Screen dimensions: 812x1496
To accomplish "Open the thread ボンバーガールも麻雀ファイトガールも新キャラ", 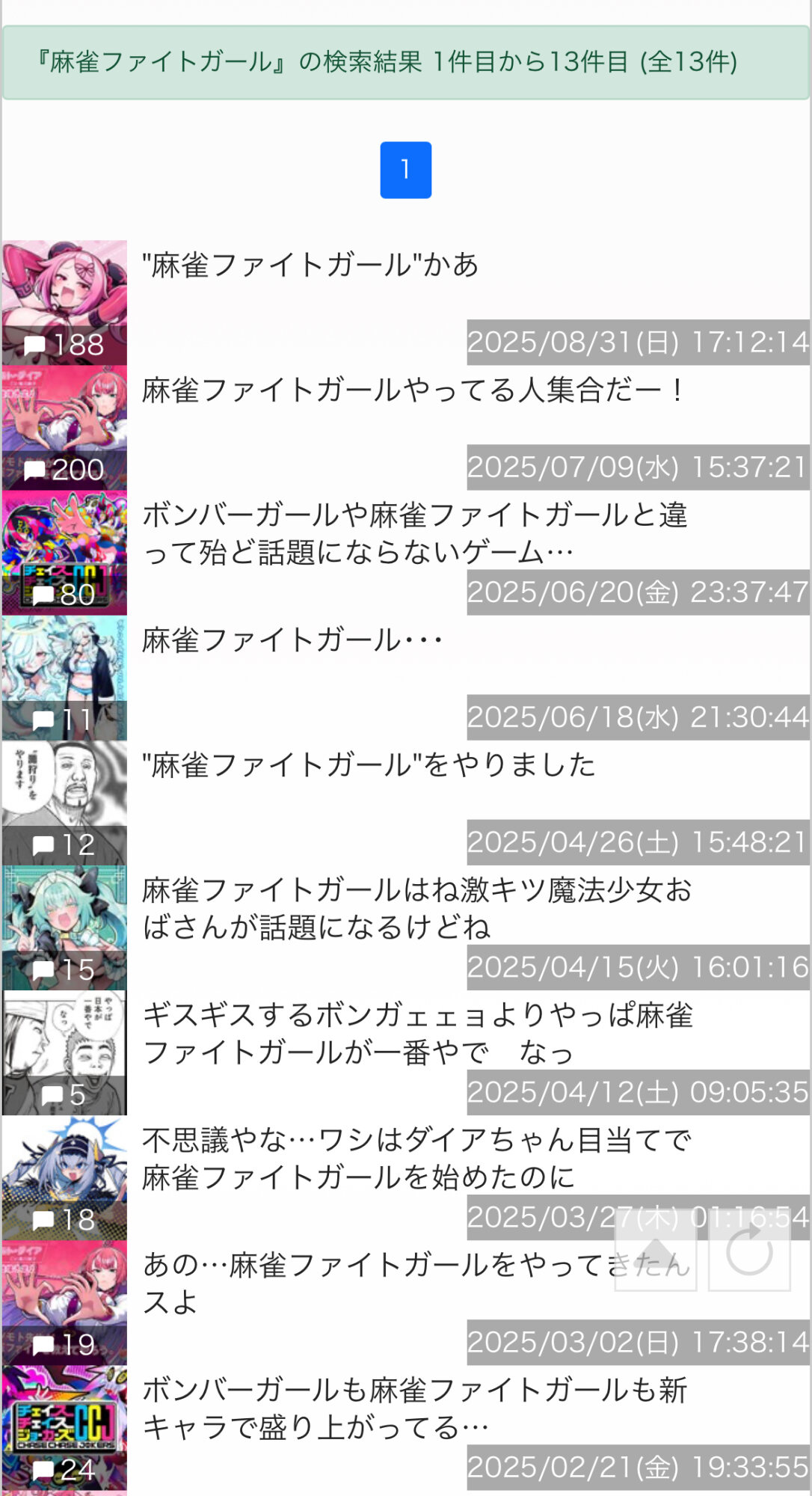I will [x=414, y=1408].
